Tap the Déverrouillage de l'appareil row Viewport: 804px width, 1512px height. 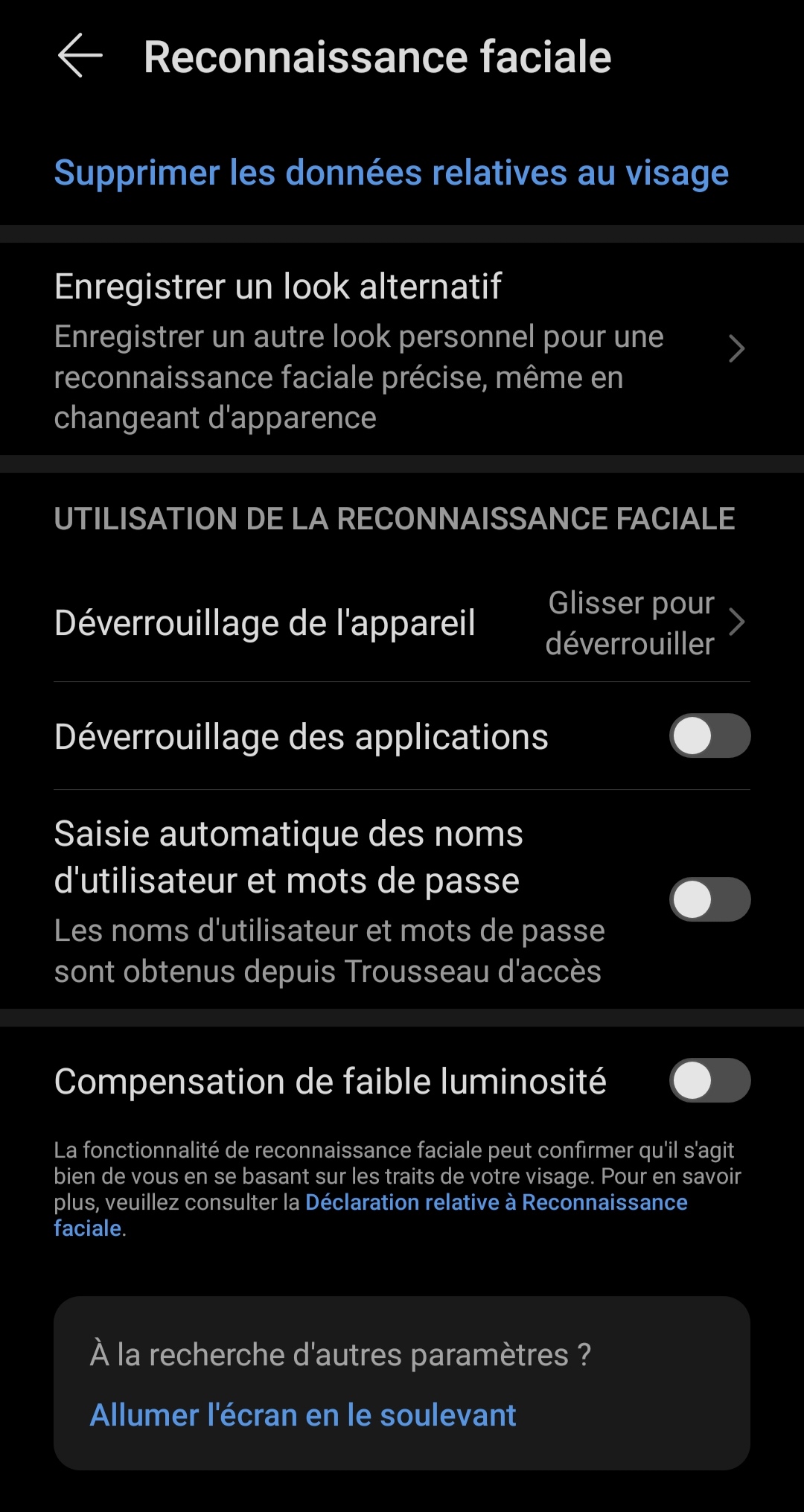click(x=266, y=623)
